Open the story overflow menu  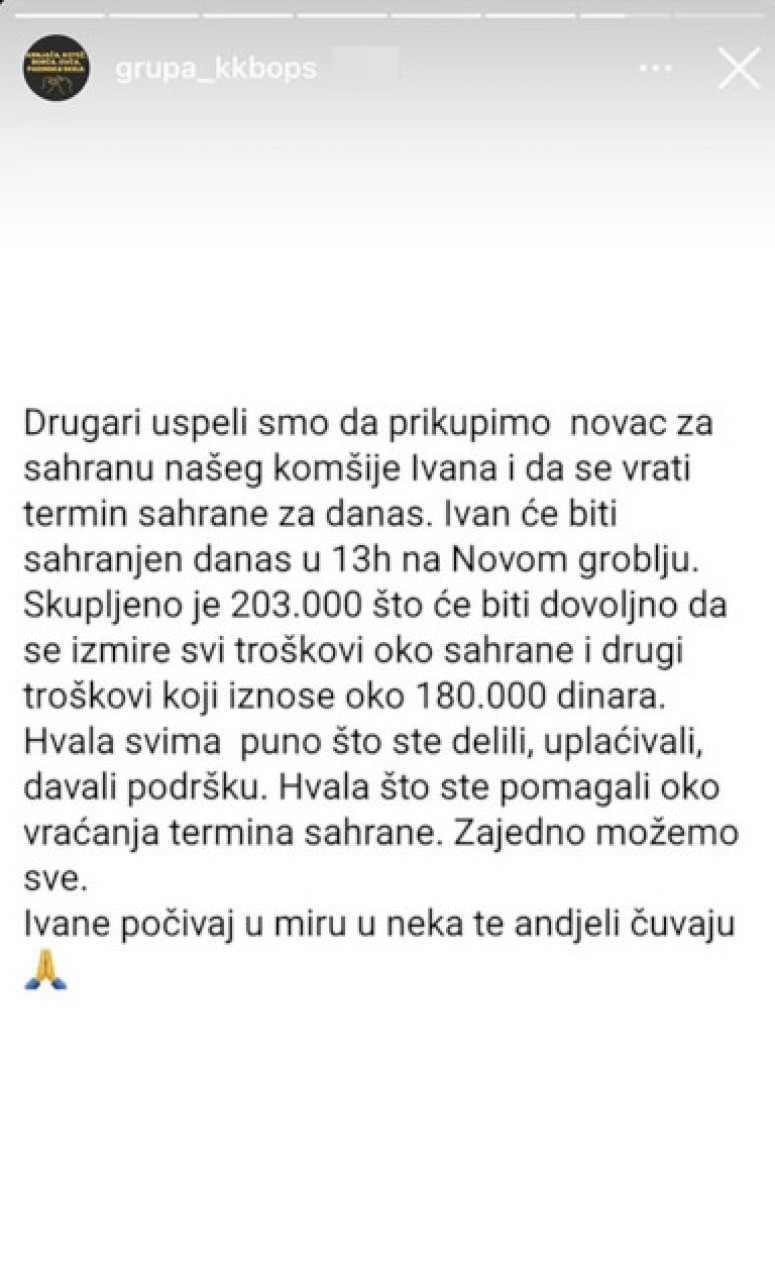pos(655,68)
